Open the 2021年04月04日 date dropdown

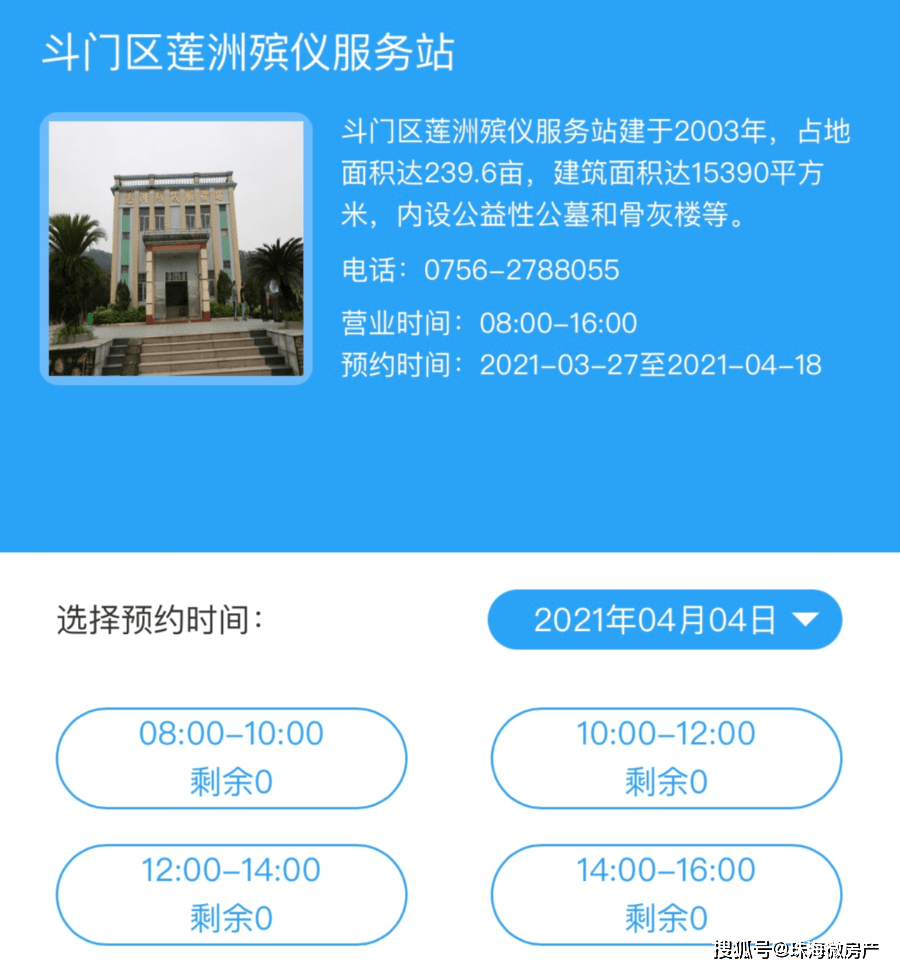tap(664, 619)
